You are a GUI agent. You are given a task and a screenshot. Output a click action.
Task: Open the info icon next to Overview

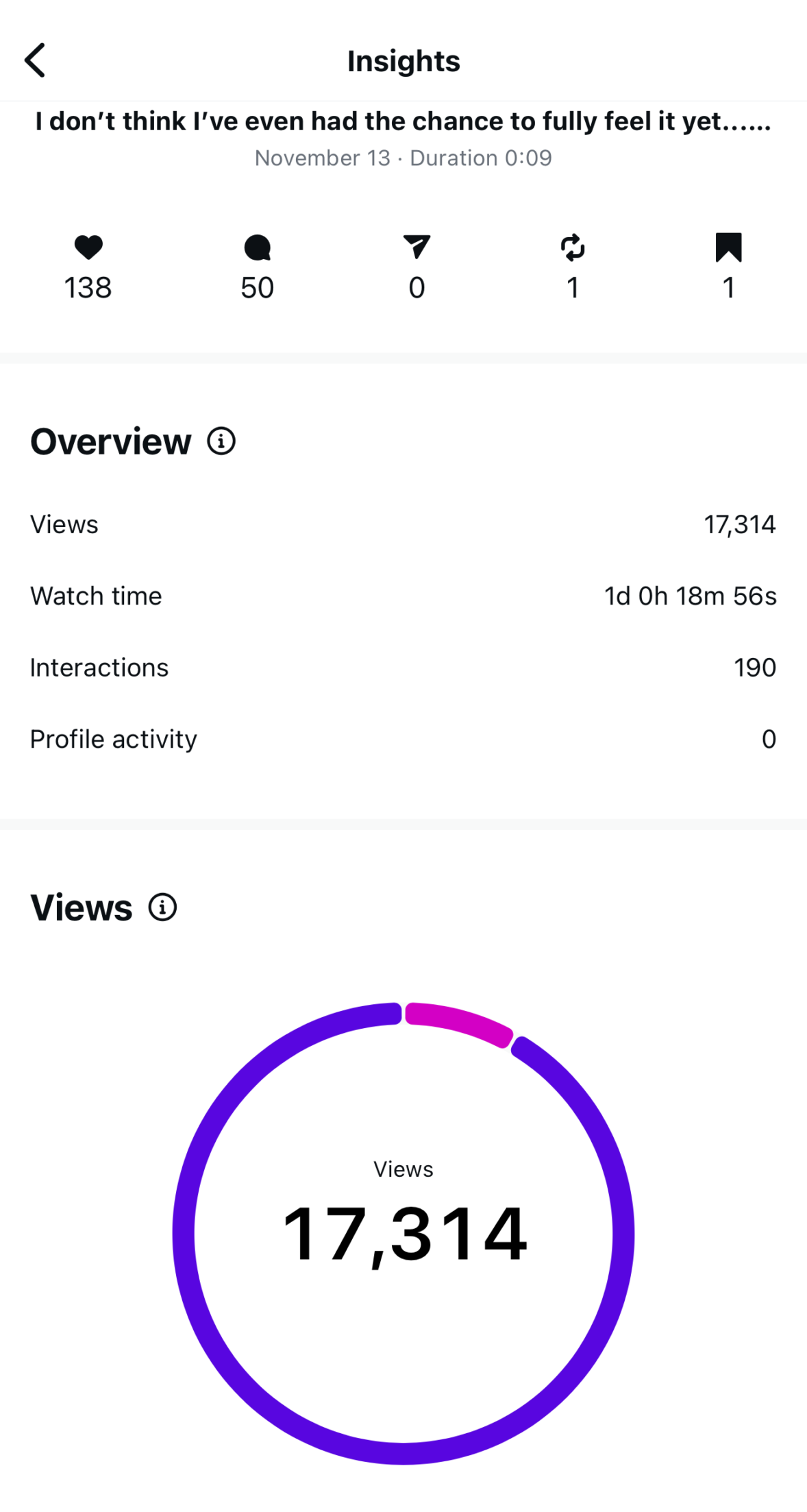221,441
